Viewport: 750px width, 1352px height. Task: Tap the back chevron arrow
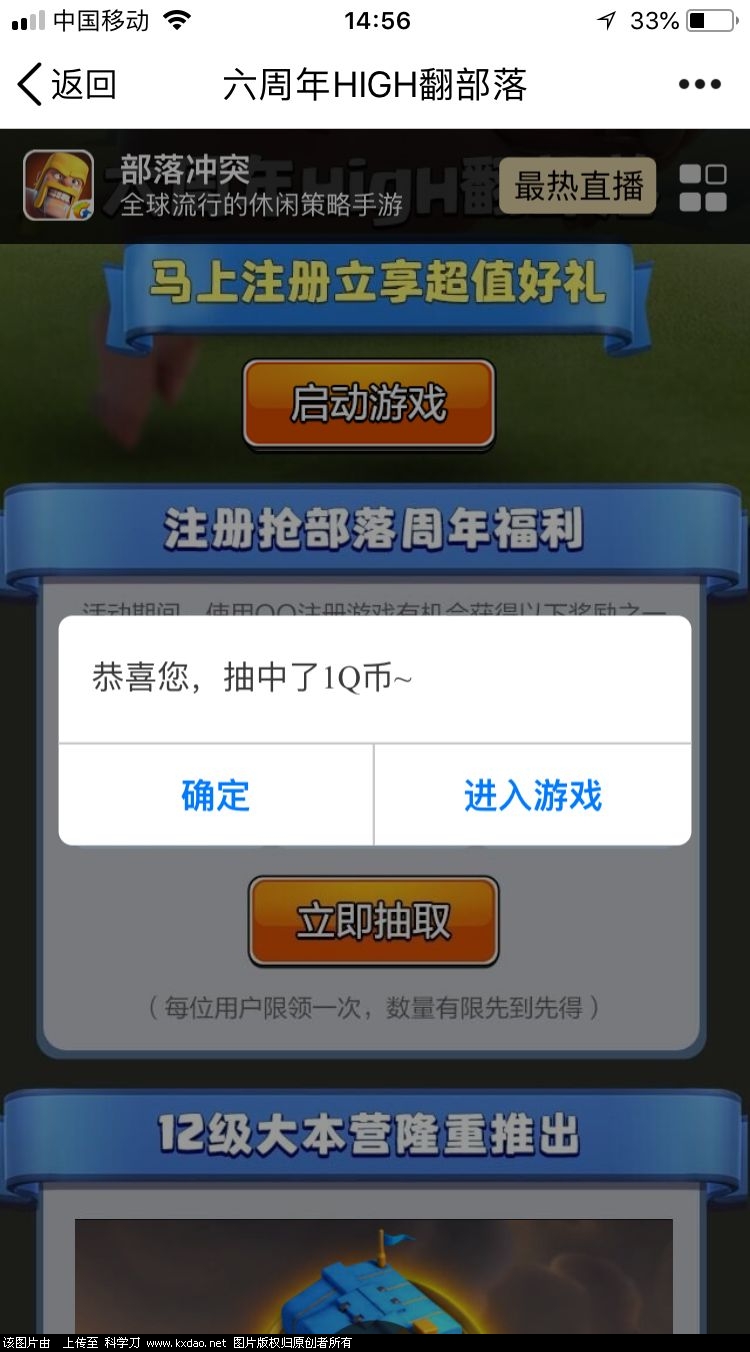click(27, 84)
